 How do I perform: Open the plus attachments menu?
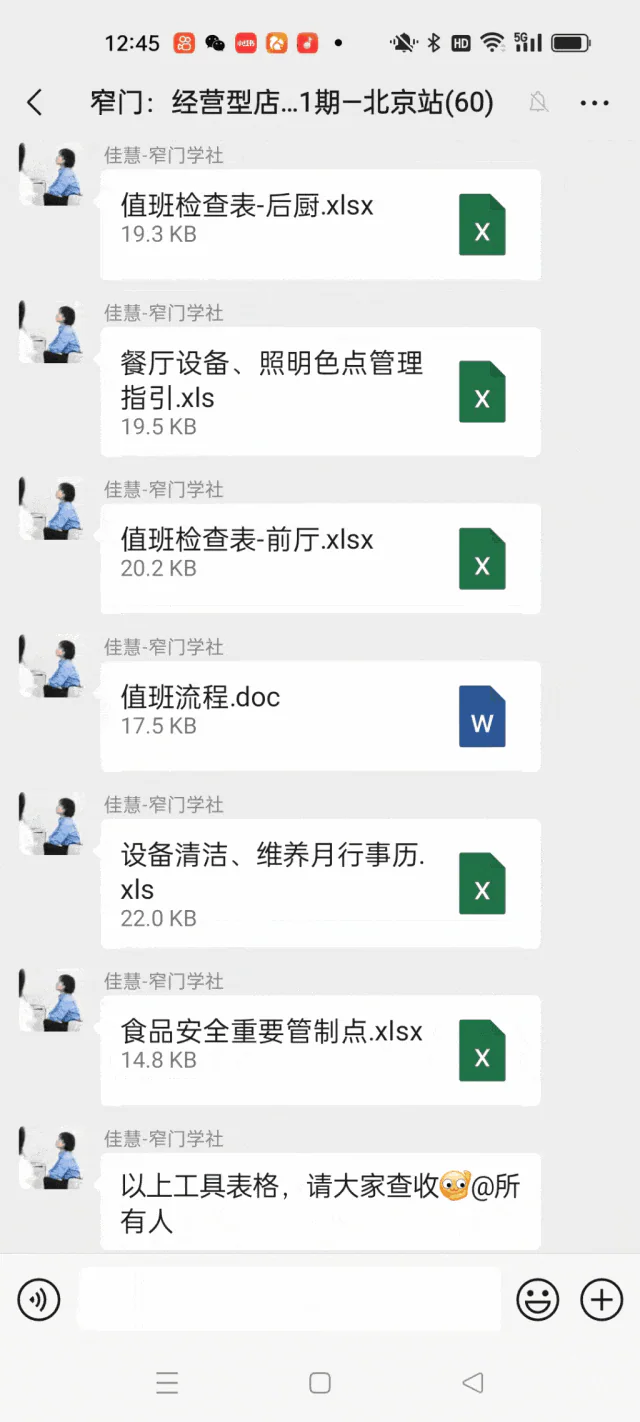tap(602, 1300)
